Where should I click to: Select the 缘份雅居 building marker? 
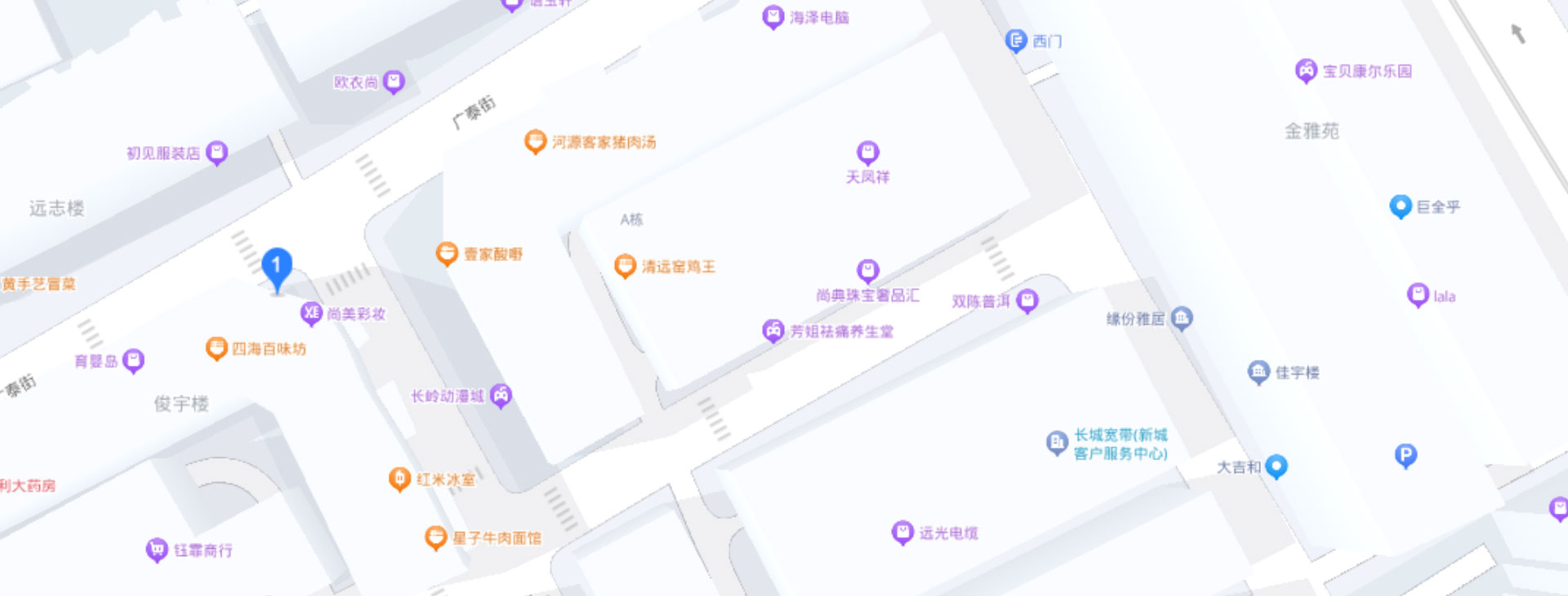pos(1182,318)
